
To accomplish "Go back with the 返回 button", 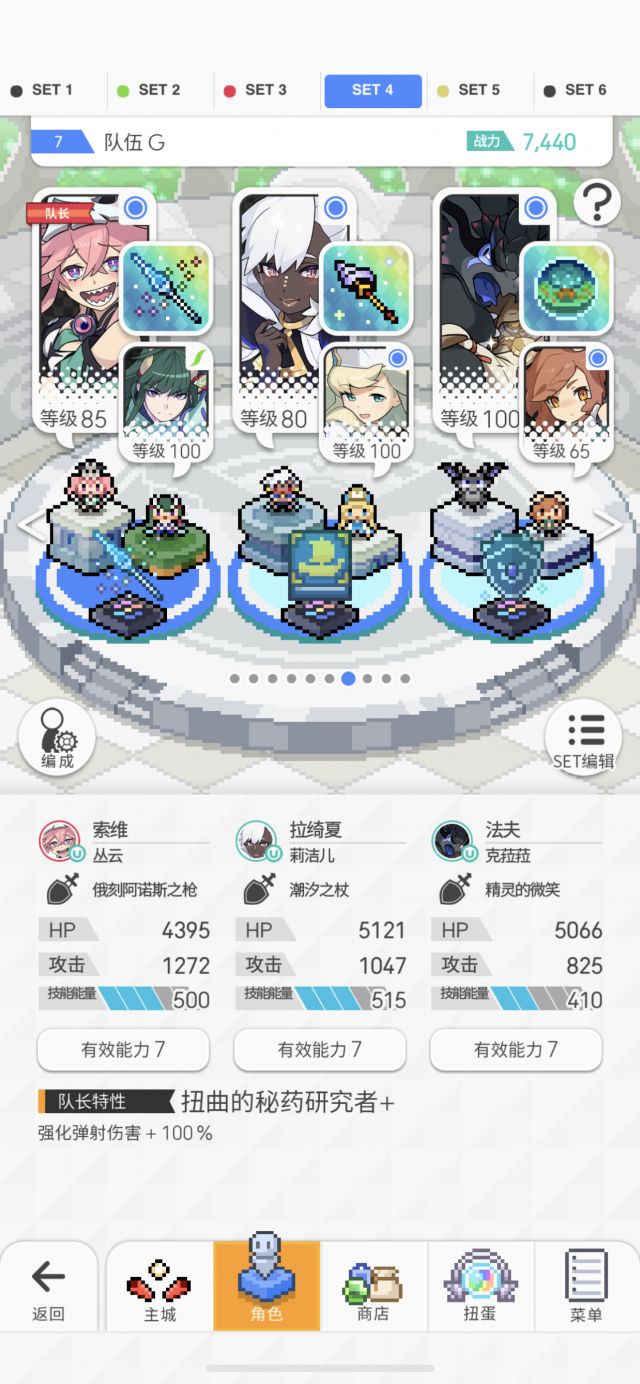I will (48, 1289).
